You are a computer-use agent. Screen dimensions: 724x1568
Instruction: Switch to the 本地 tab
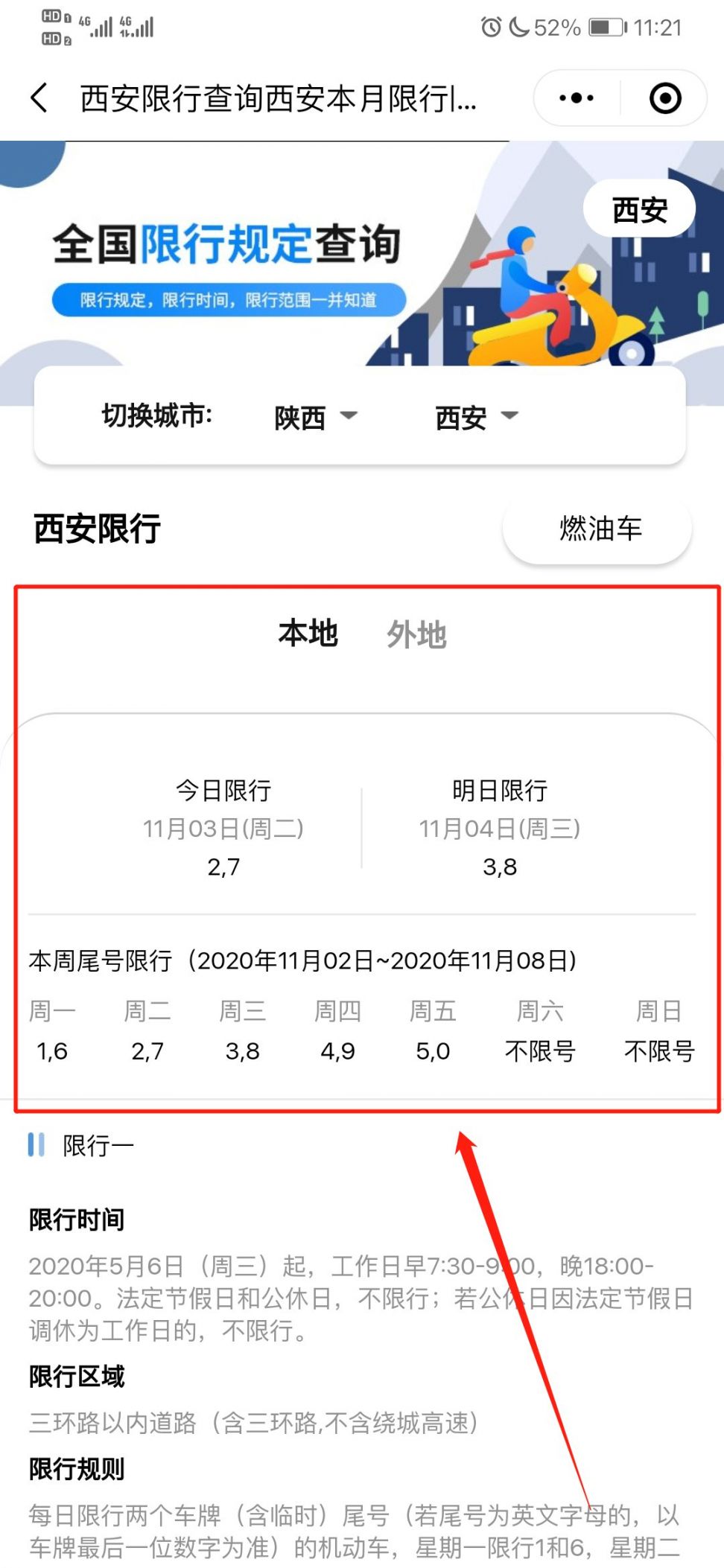(308, 634)
